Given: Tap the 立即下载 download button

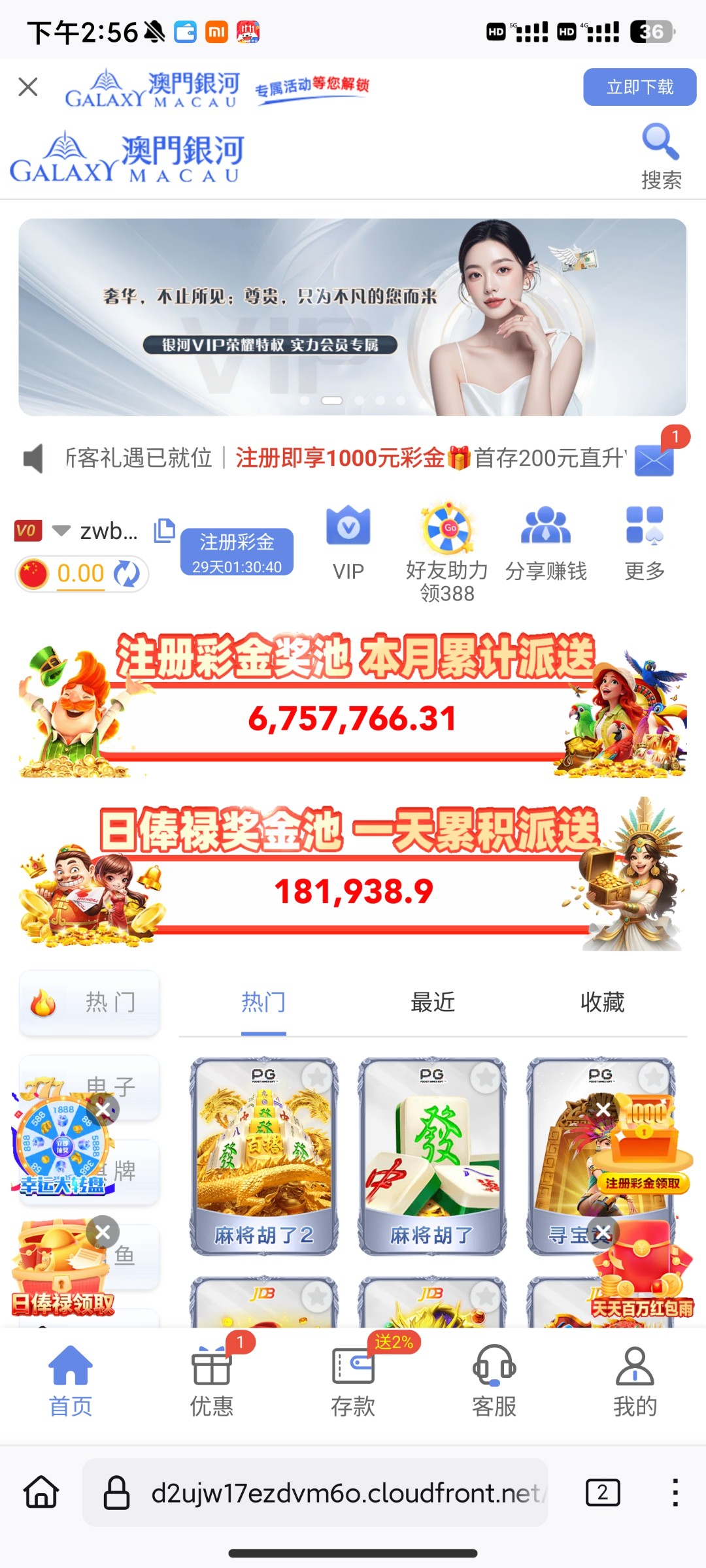Looking at the screenshot, I should [x=639, y=87].
